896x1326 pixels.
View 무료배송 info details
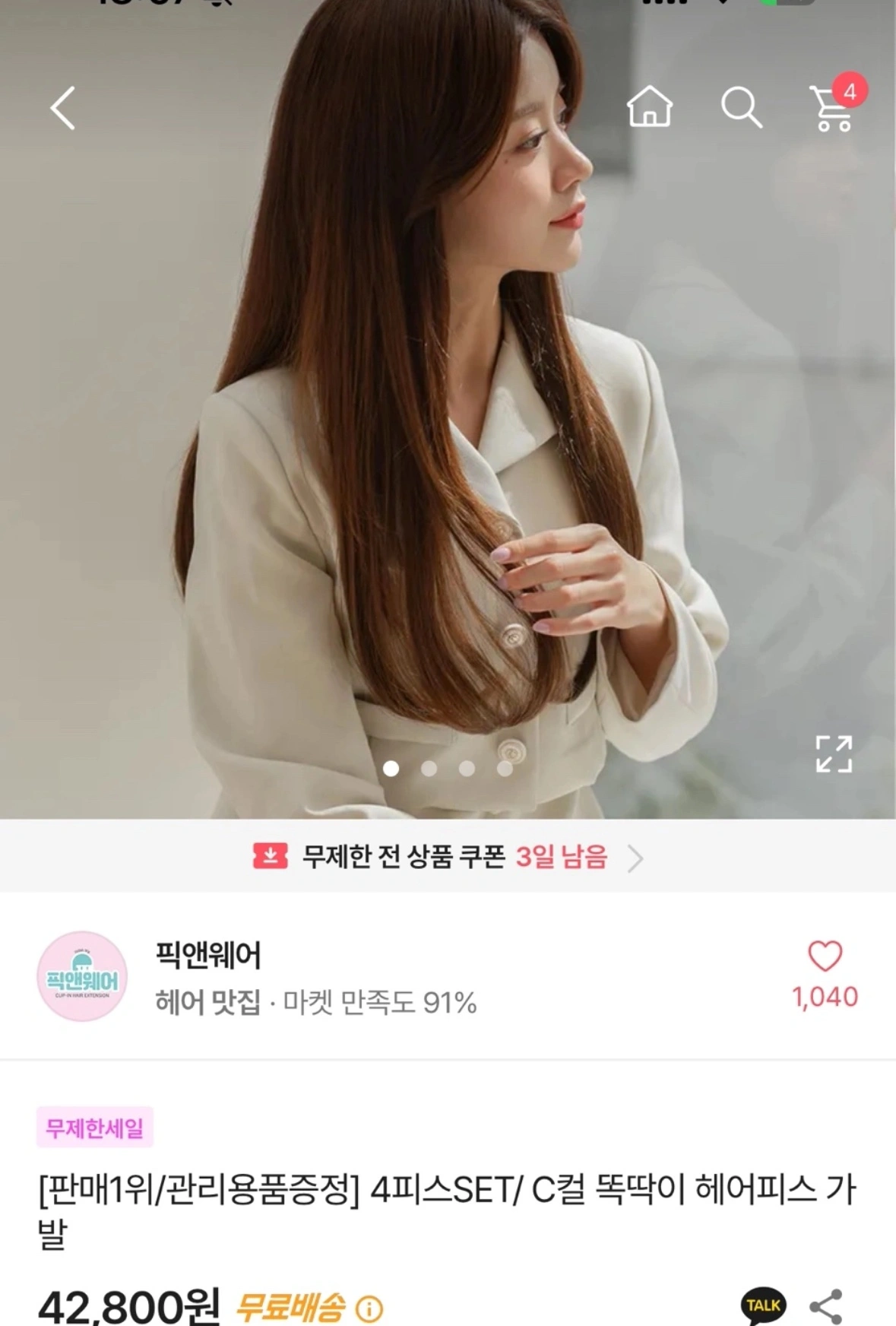[x=369, y=1309]
